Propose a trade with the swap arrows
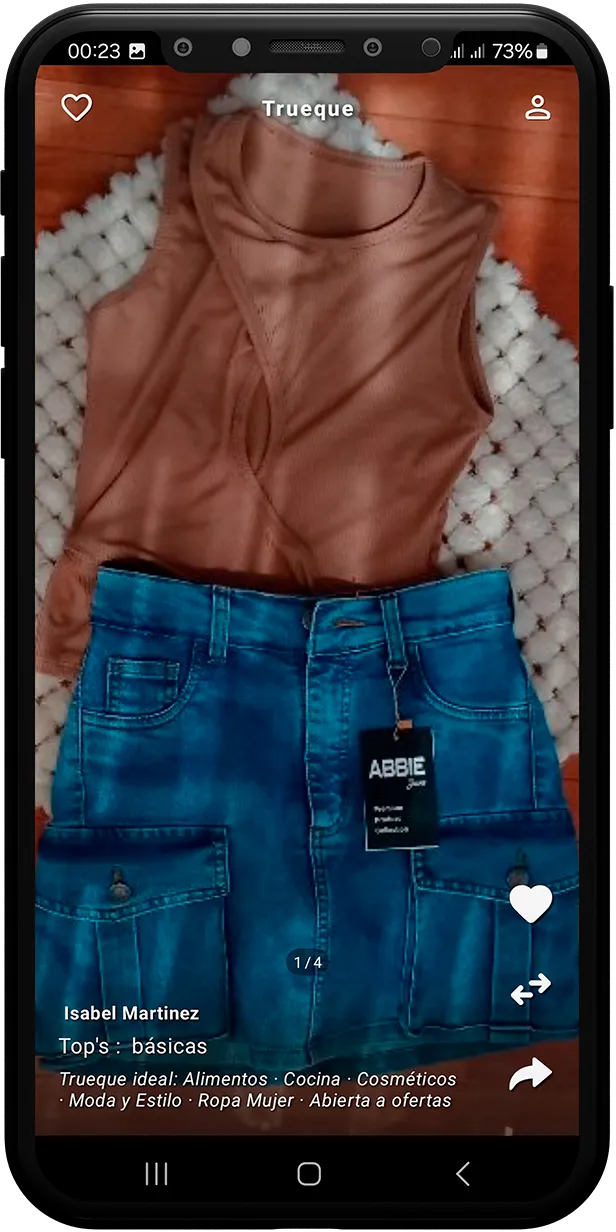The height and width of the screenshot is (1232, 616). coord(531,989)
